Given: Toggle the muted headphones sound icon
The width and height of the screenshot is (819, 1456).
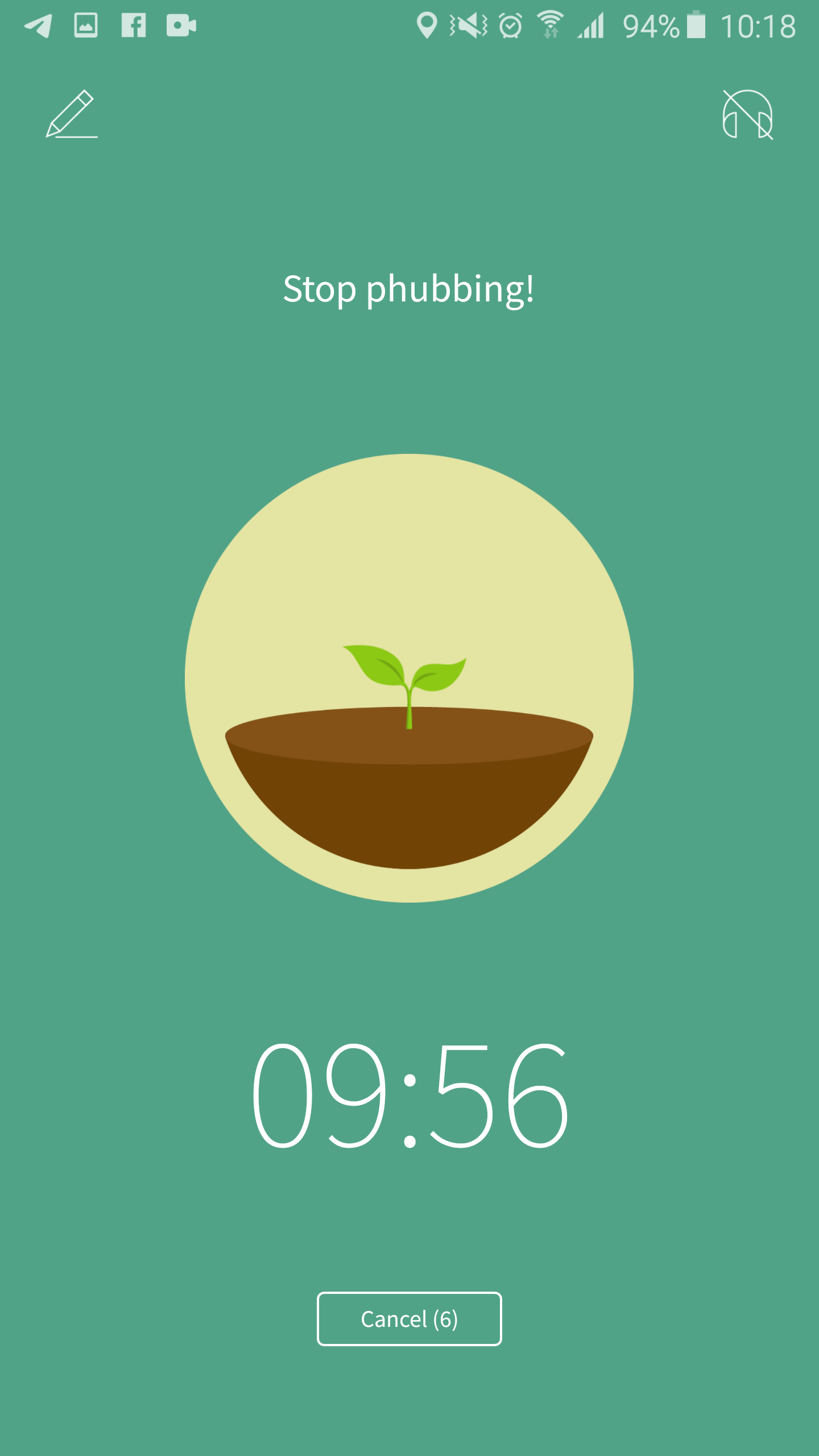Looking at the screenshot, I should tap(747, 114).
